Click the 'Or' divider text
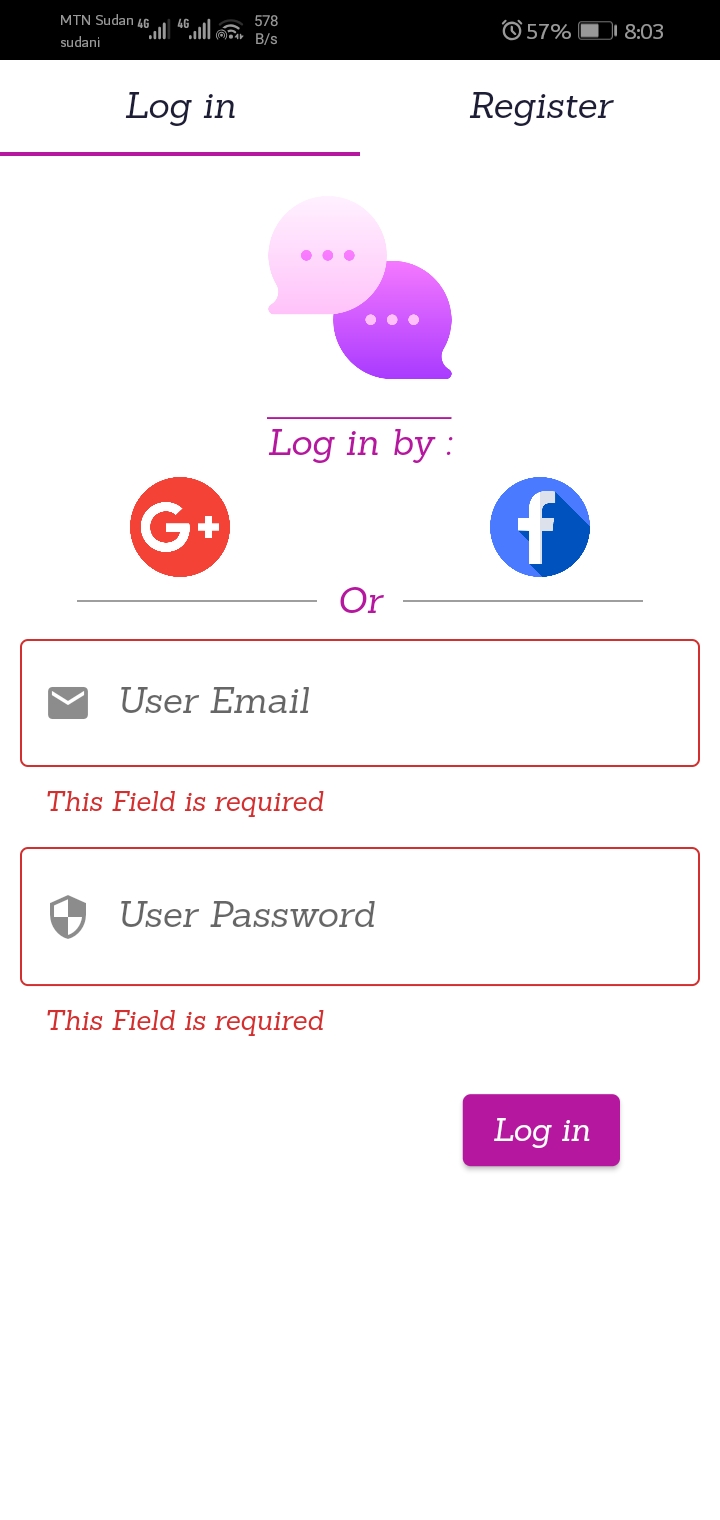 362,600
